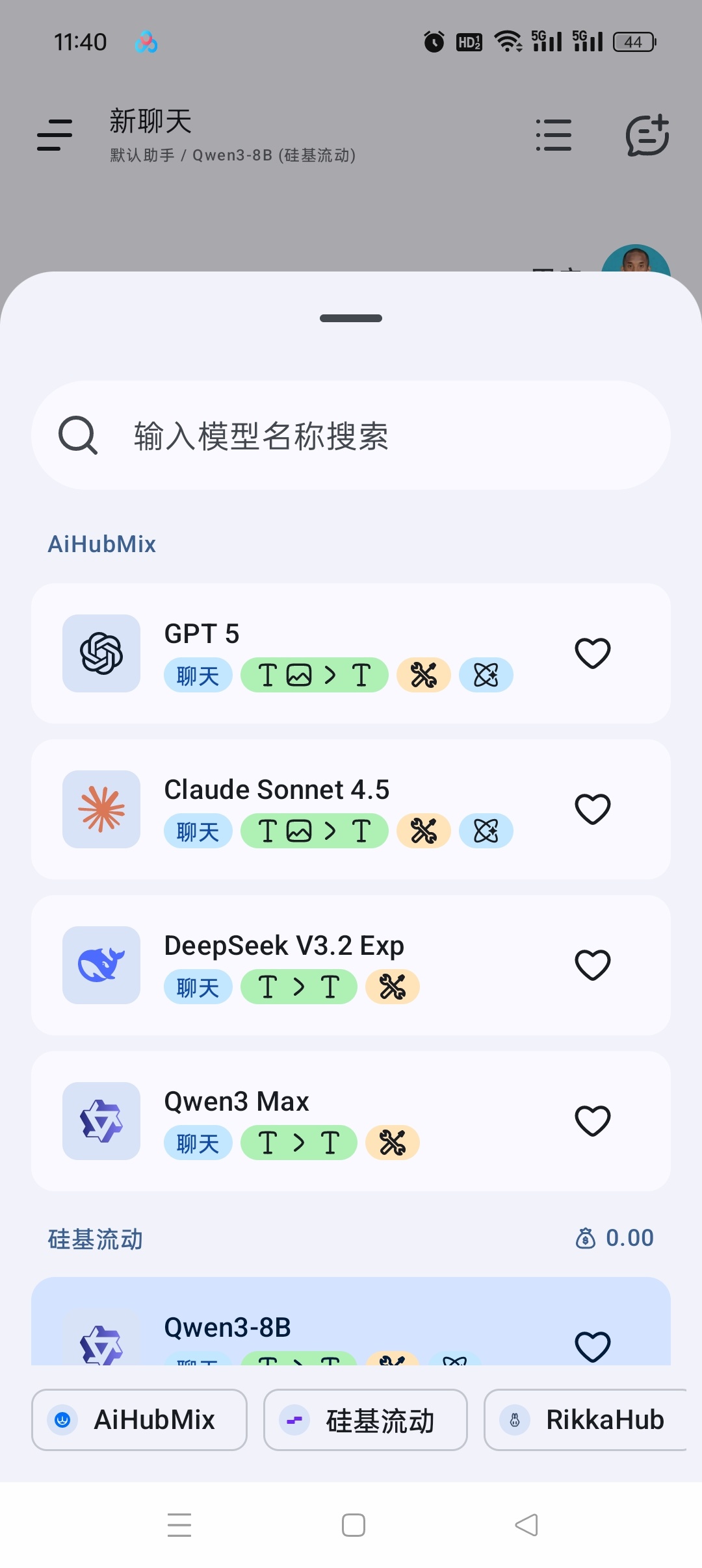Favorite GPT 5 with the heart toggle
This screenshot has width=702, height=1568.
click(x=593, y=653)
